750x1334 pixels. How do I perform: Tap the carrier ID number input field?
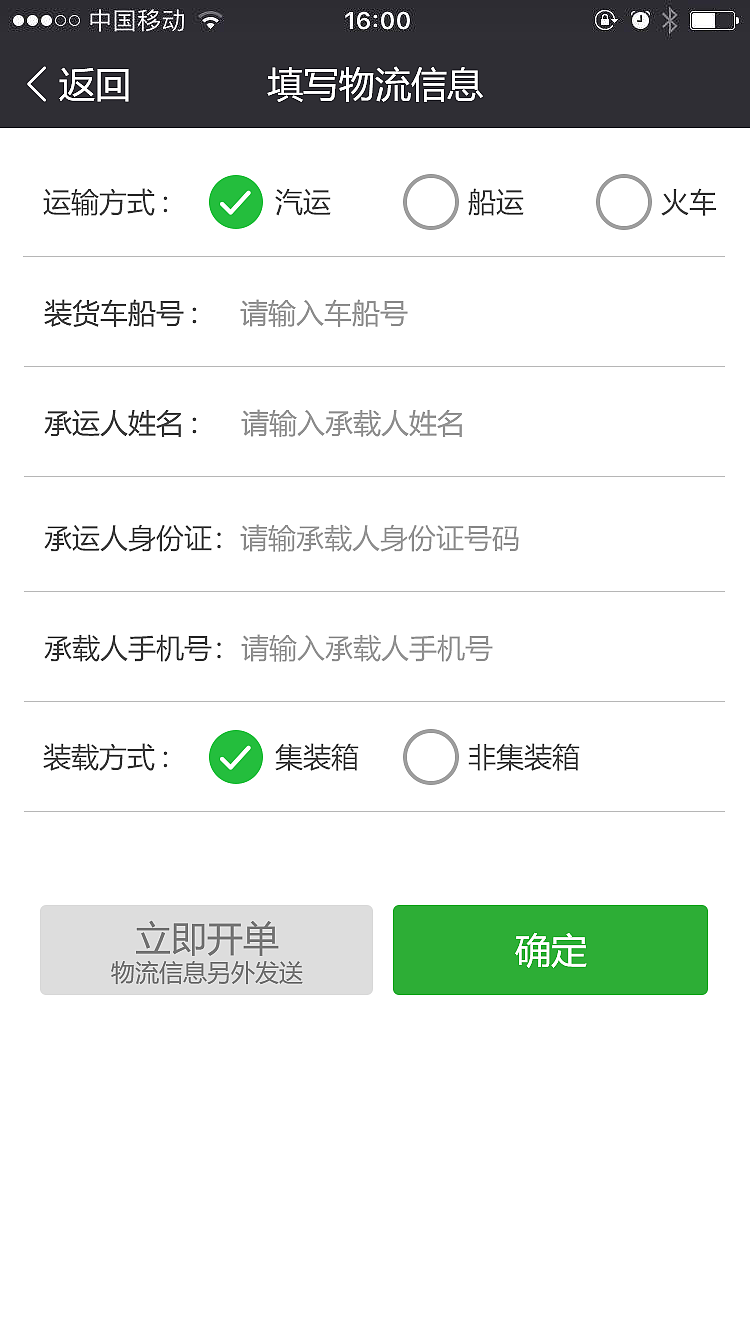coord(400,538)
